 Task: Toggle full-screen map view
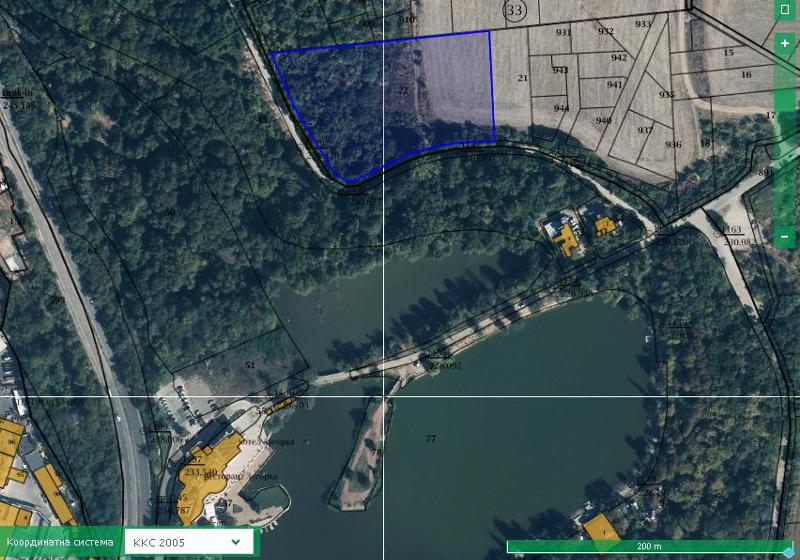785,9
